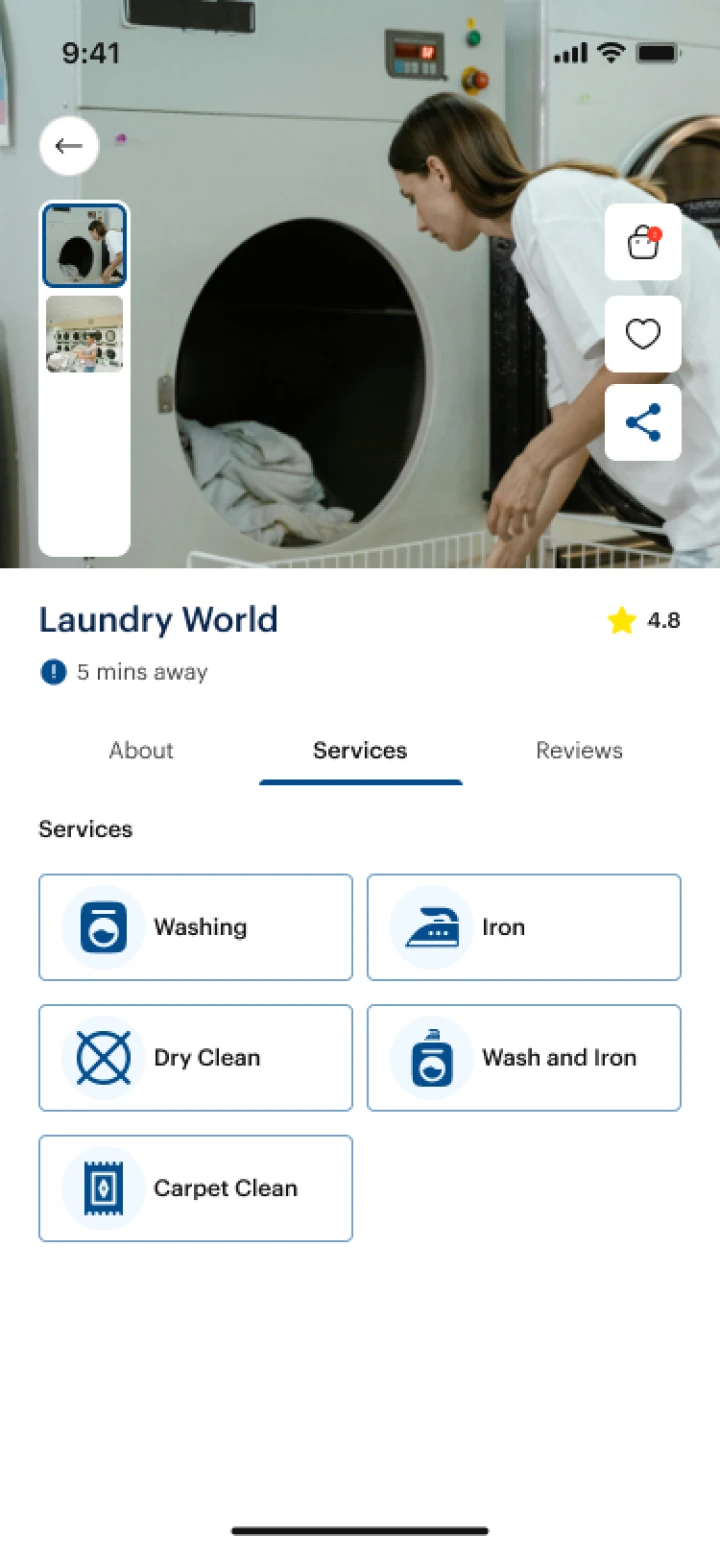The height and width of the screenshot is (1559, 720).
Task: Pick the Iron service
Action: [524, 927]
